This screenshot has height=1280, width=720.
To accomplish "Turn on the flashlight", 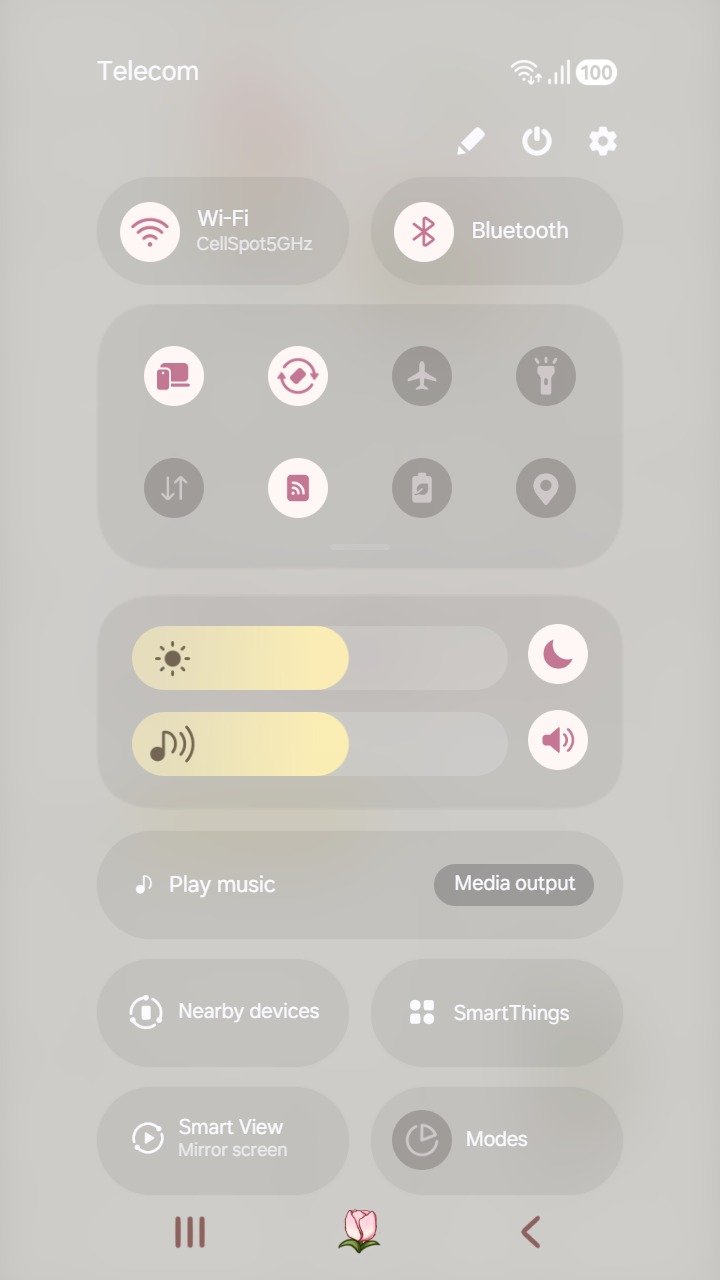I will click(546, 377).
